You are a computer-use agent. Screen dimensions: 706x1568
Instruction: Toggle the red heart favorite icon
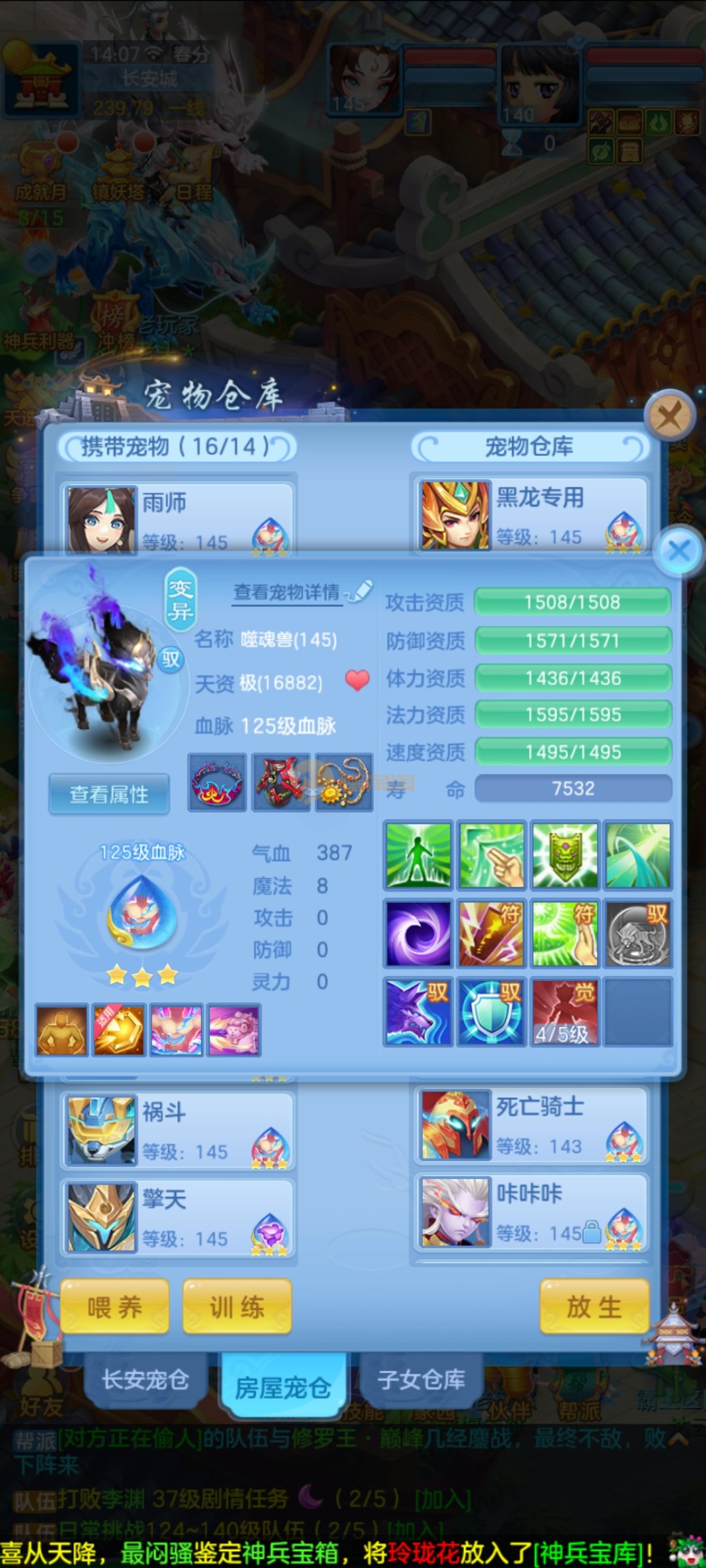pyautogui.click(x=357, y=681)
